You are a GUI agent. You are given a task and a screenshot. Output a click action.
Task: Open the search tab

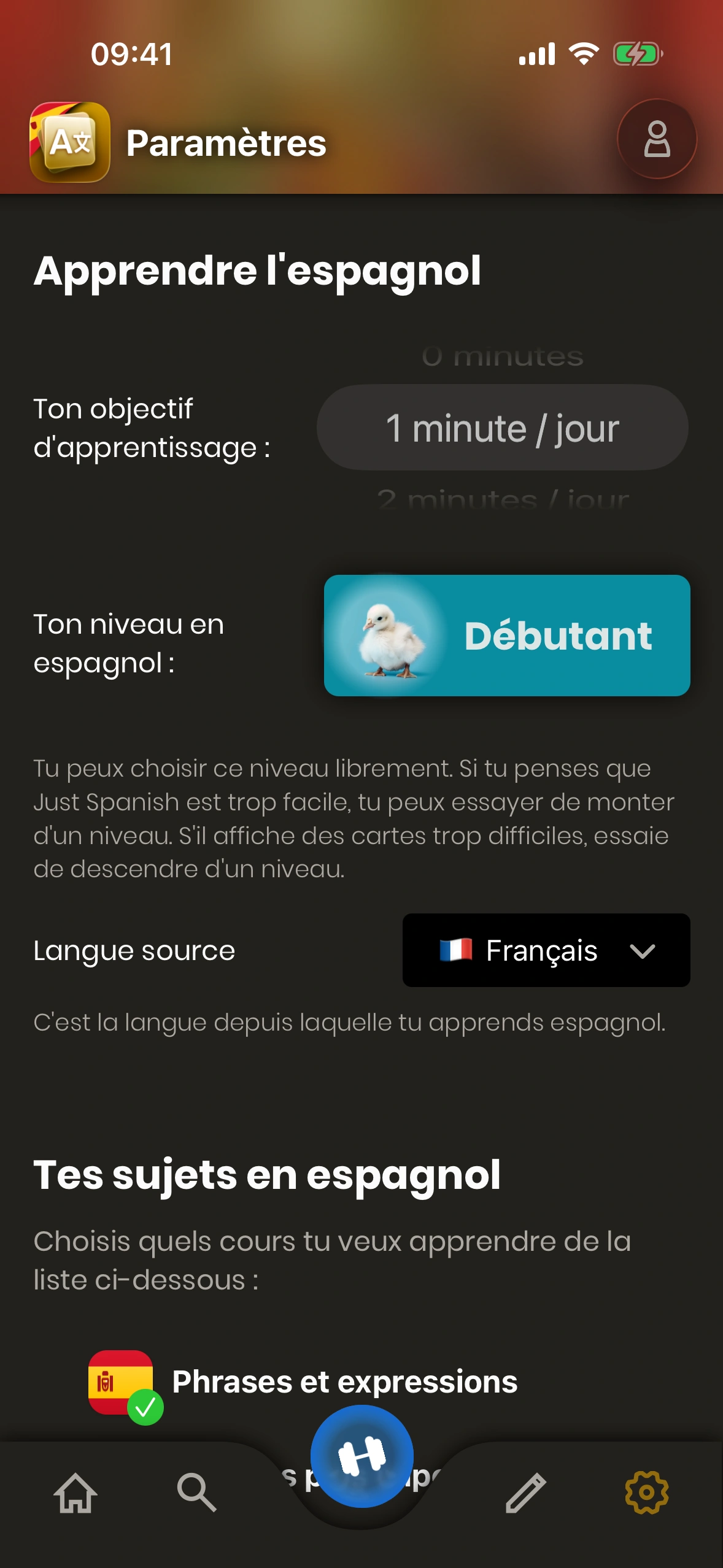pyautogui.click(x=196, y=1492)
